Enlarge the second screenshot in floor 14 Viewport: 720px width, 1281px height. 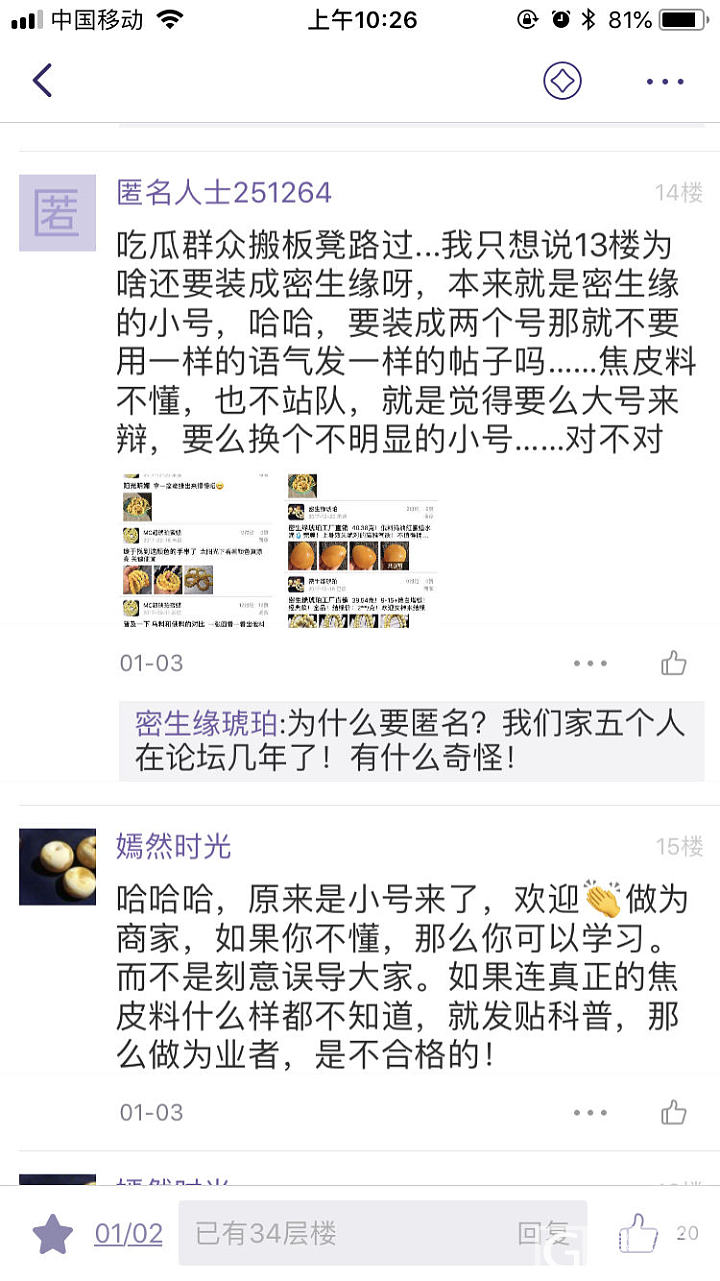[x=362, y=551]
